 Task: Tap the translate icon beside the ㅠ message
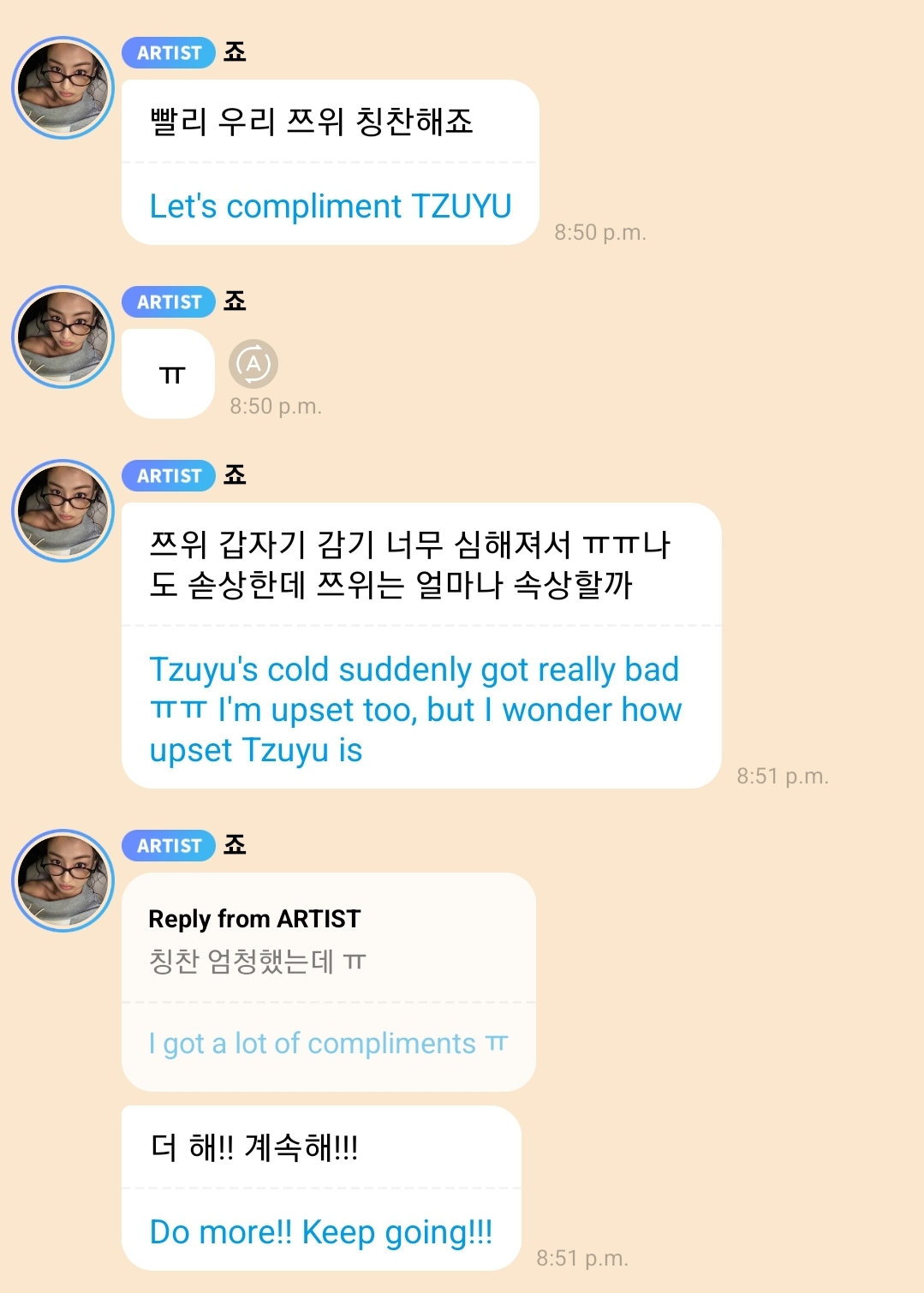pos(253,364)
